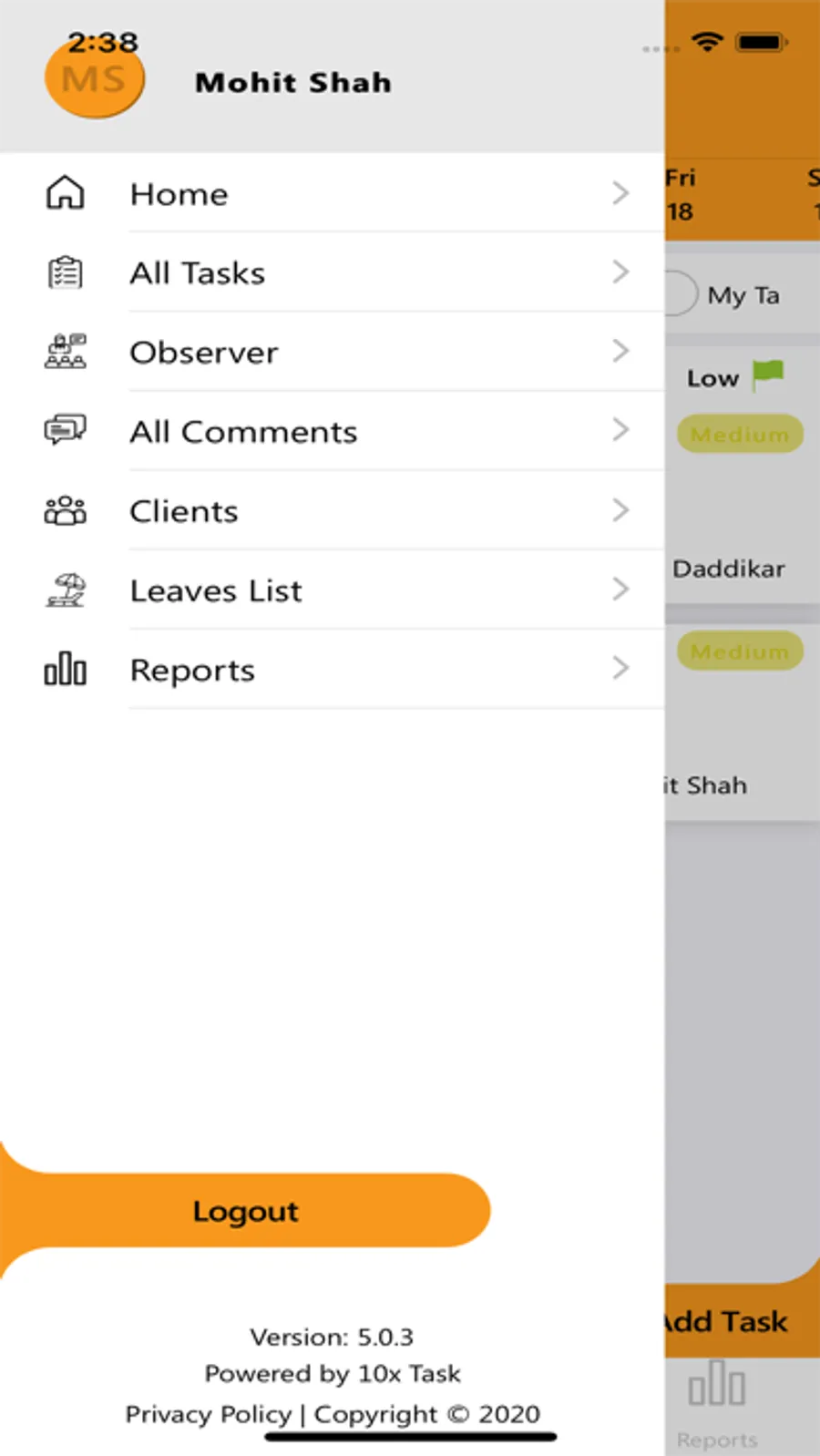
Task: Expand Home using its chevron arrow
Action: (621, 192)
